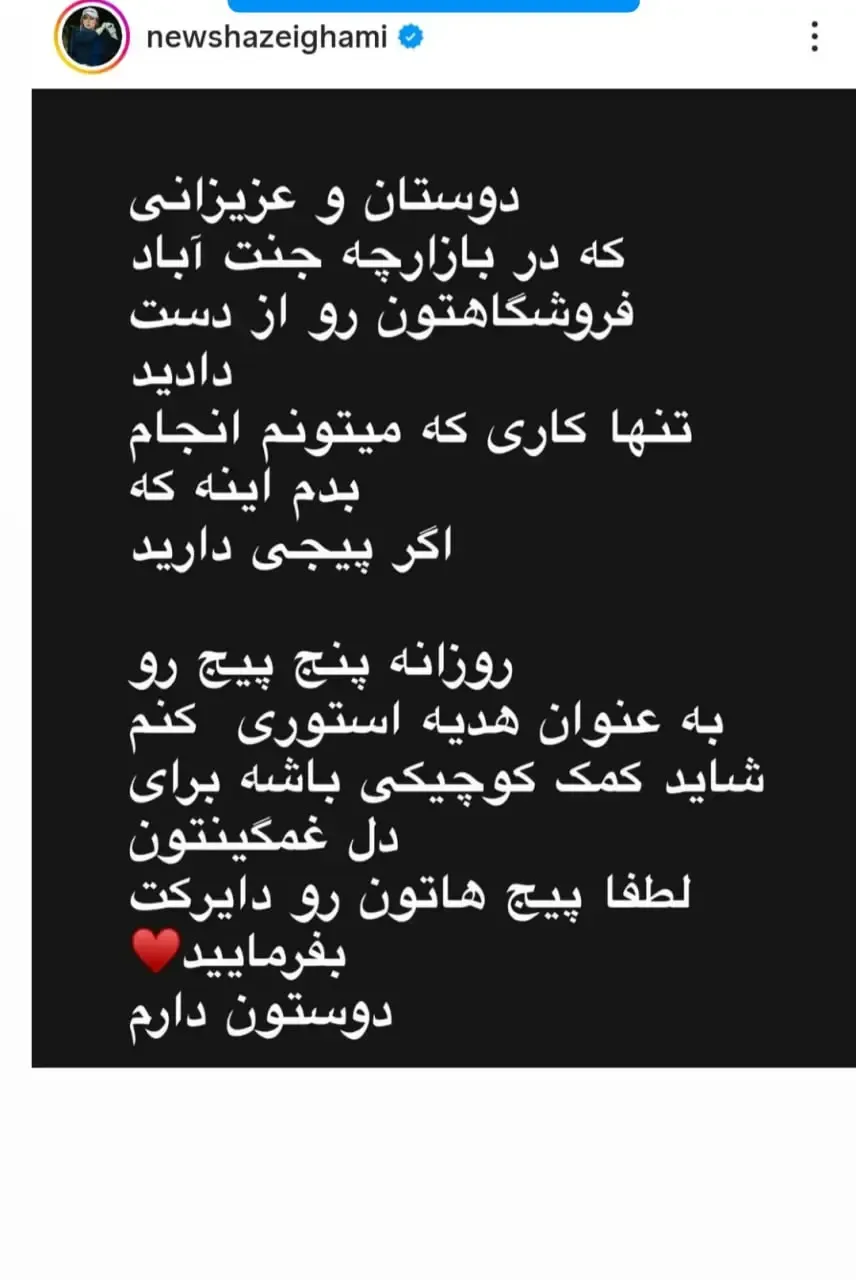
Task: Click the blue verification tick next to username
Action: (409, 37)
